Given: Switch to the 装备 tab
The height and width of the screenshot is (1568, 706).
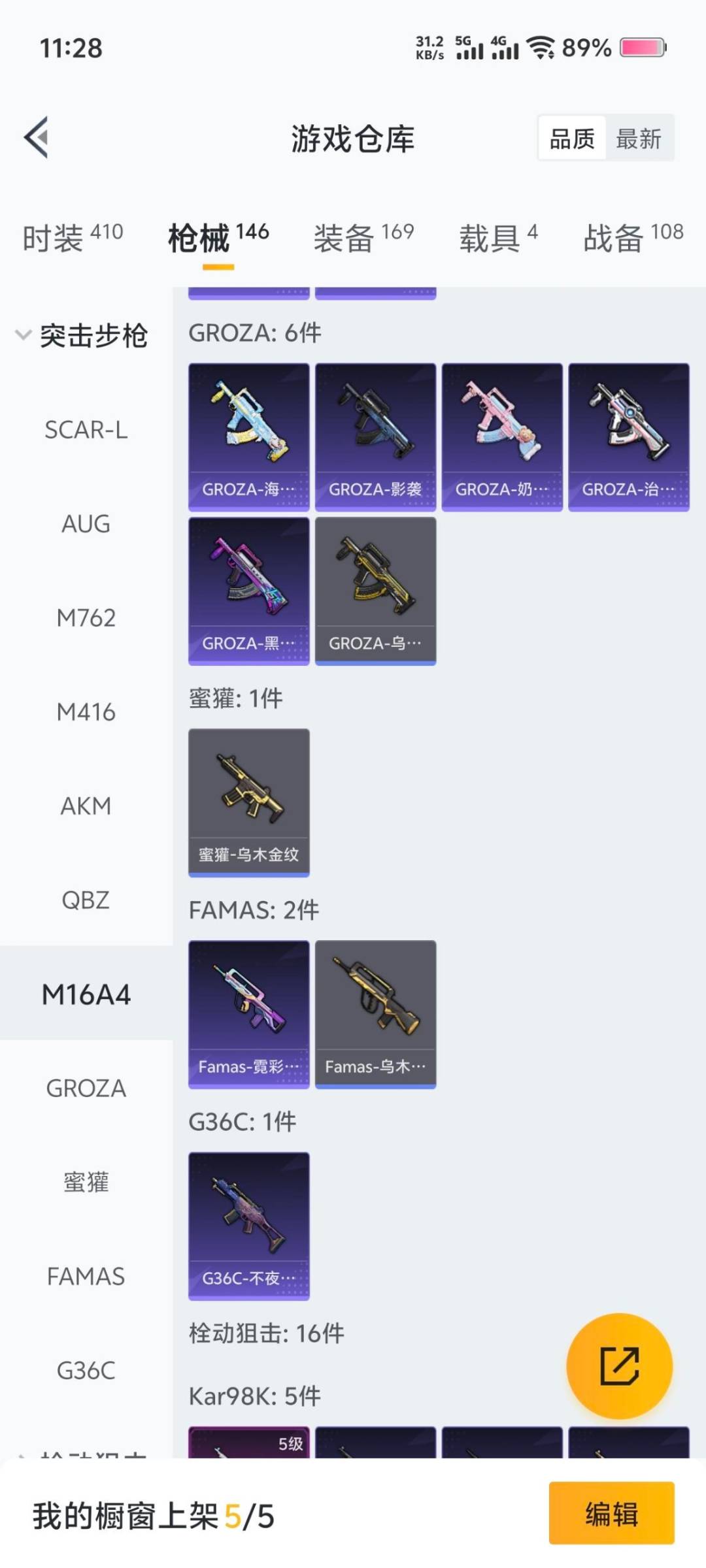Looking at the screenshot, I should [363, 237].
